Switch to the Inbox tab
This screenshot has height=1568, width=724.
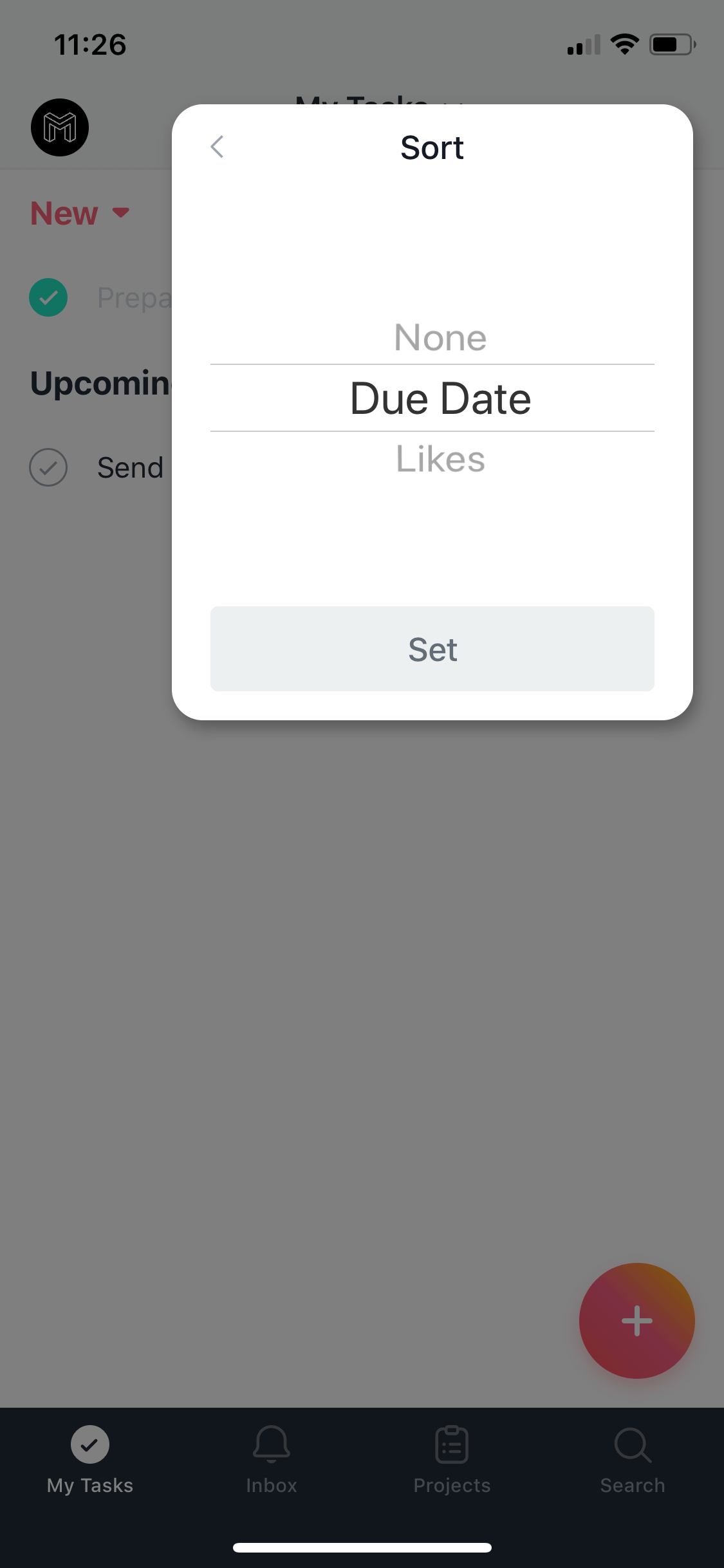pos(272,1460)
